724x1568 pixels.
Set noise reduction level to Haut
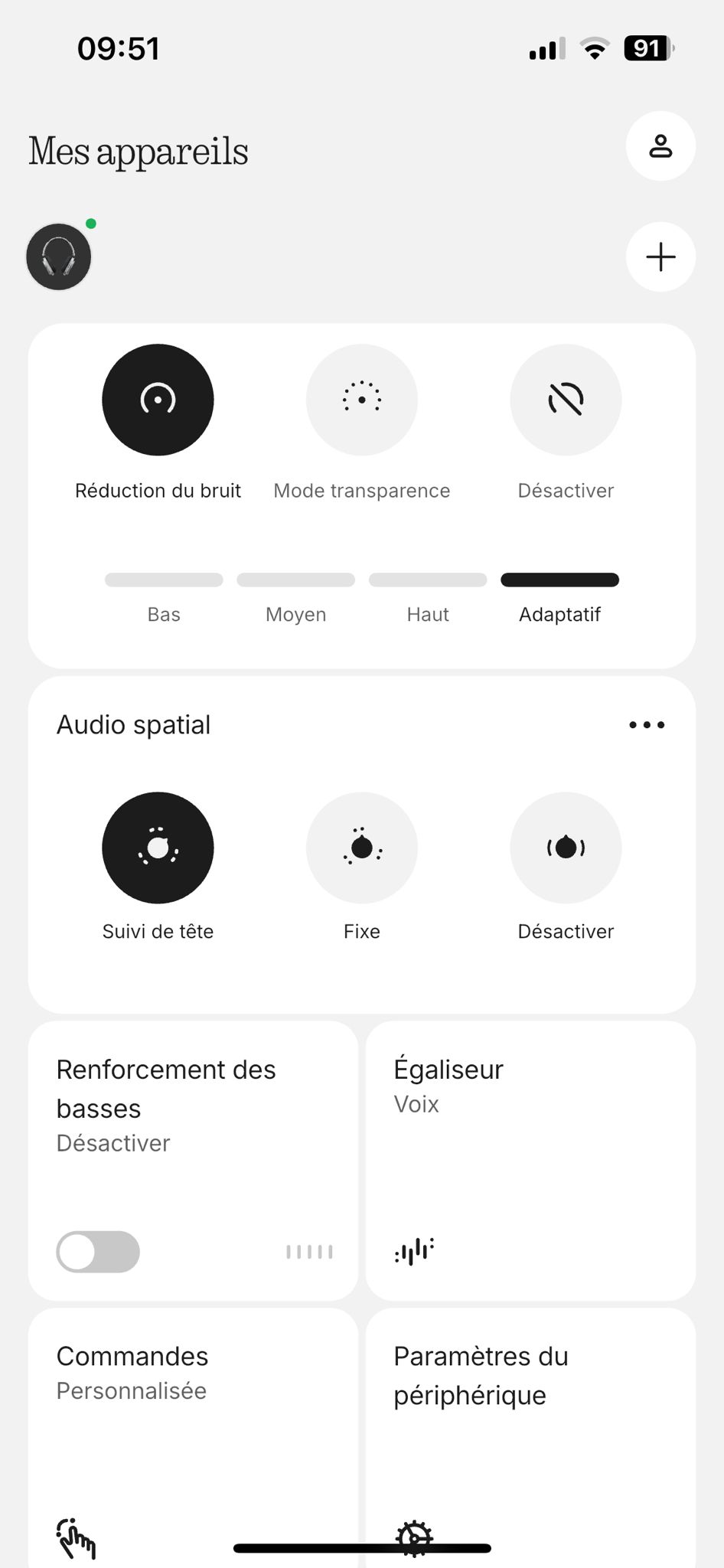(428, 580)
